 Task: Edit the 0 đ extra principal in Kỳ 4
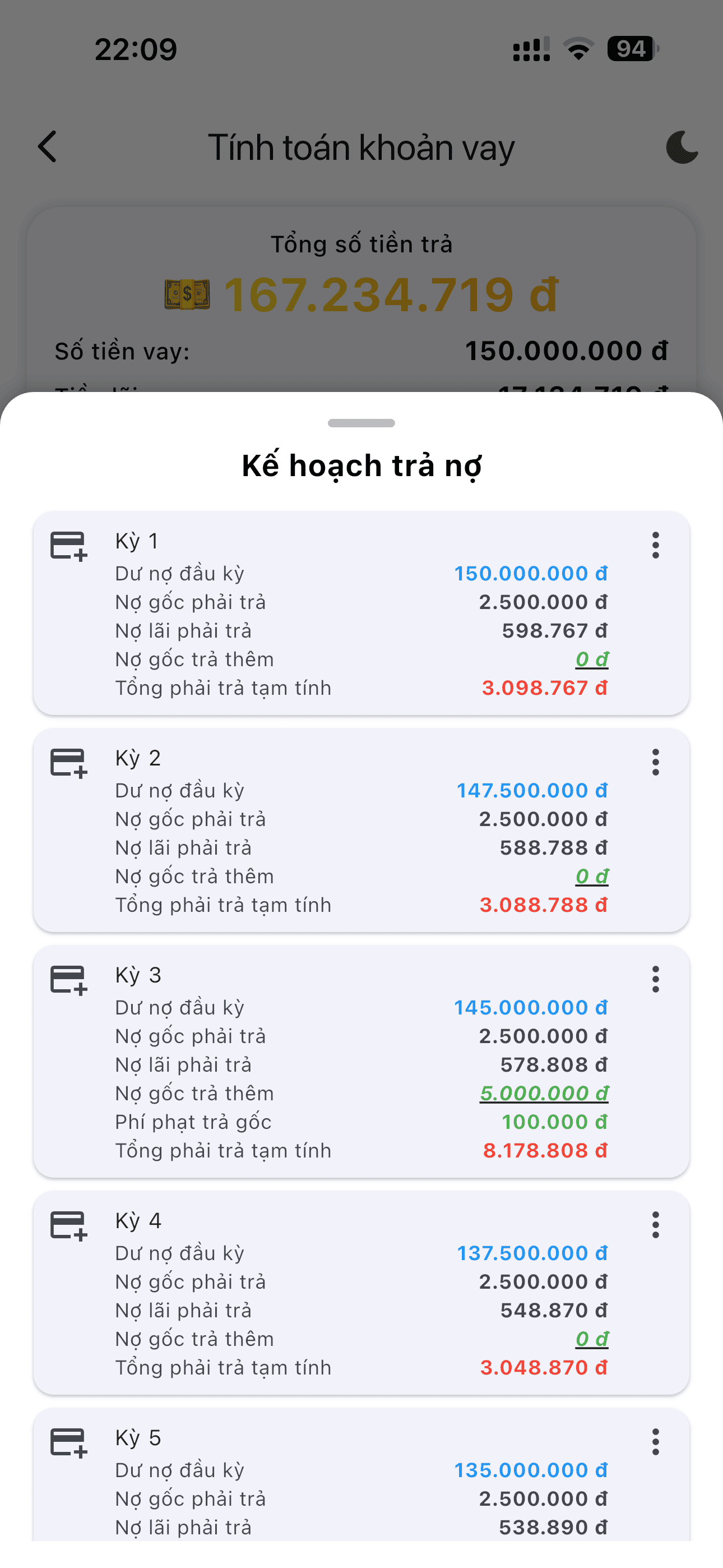pyautogui.click(x=592, y=1339)
